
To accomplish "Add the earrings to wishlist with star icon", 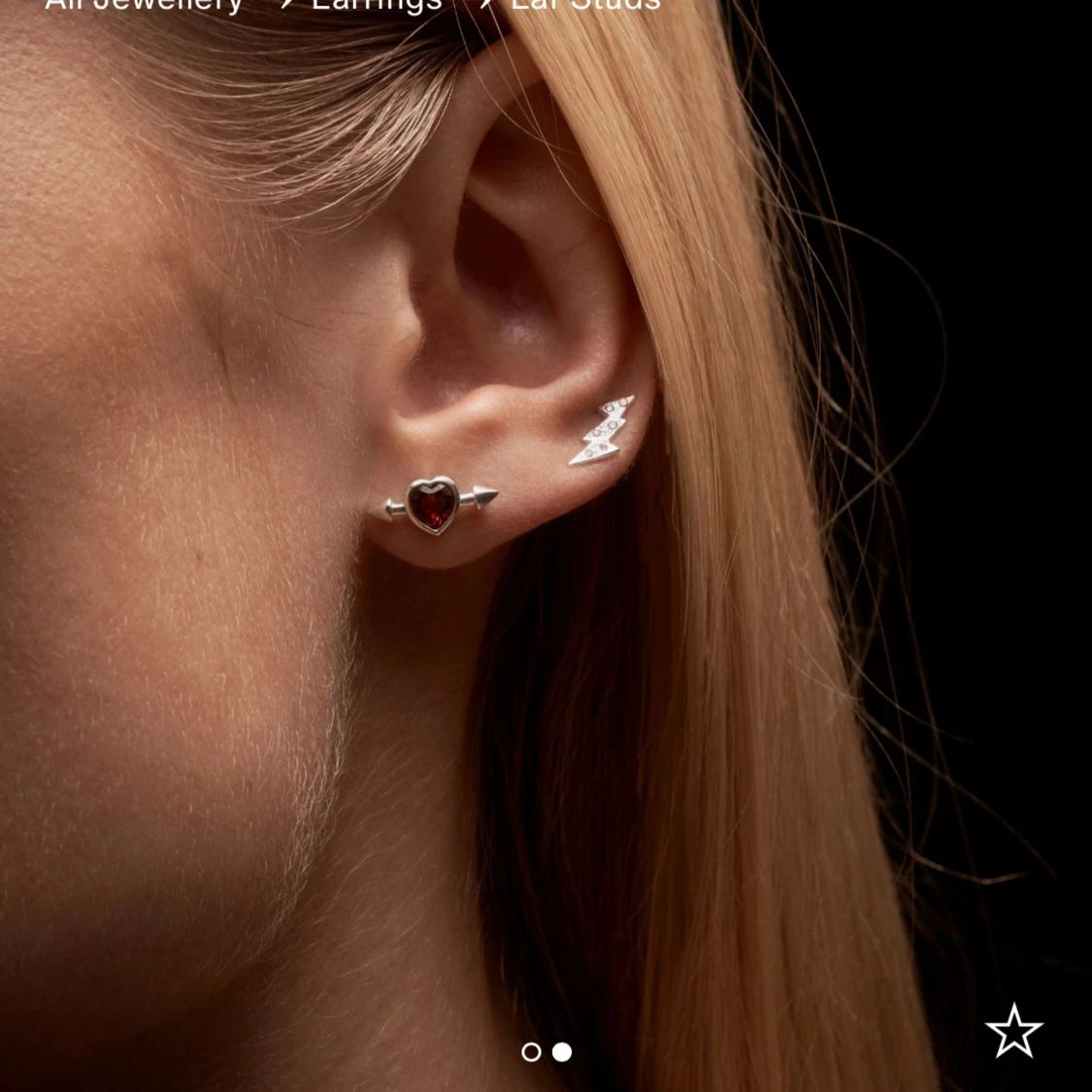I will click(1013, 1031).
